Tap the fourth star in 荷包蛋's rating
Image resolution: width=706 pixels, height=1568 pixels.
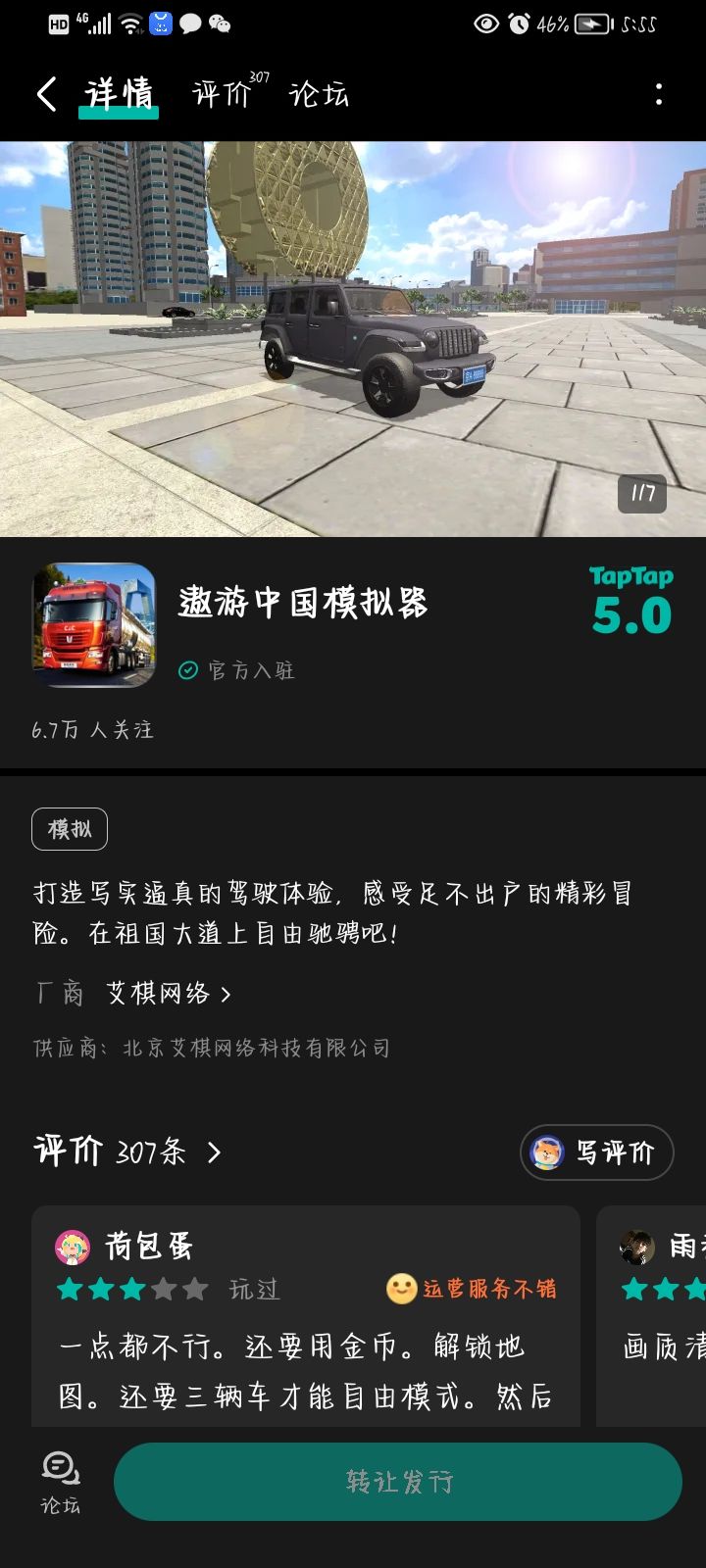click(x=164, y=1290)
